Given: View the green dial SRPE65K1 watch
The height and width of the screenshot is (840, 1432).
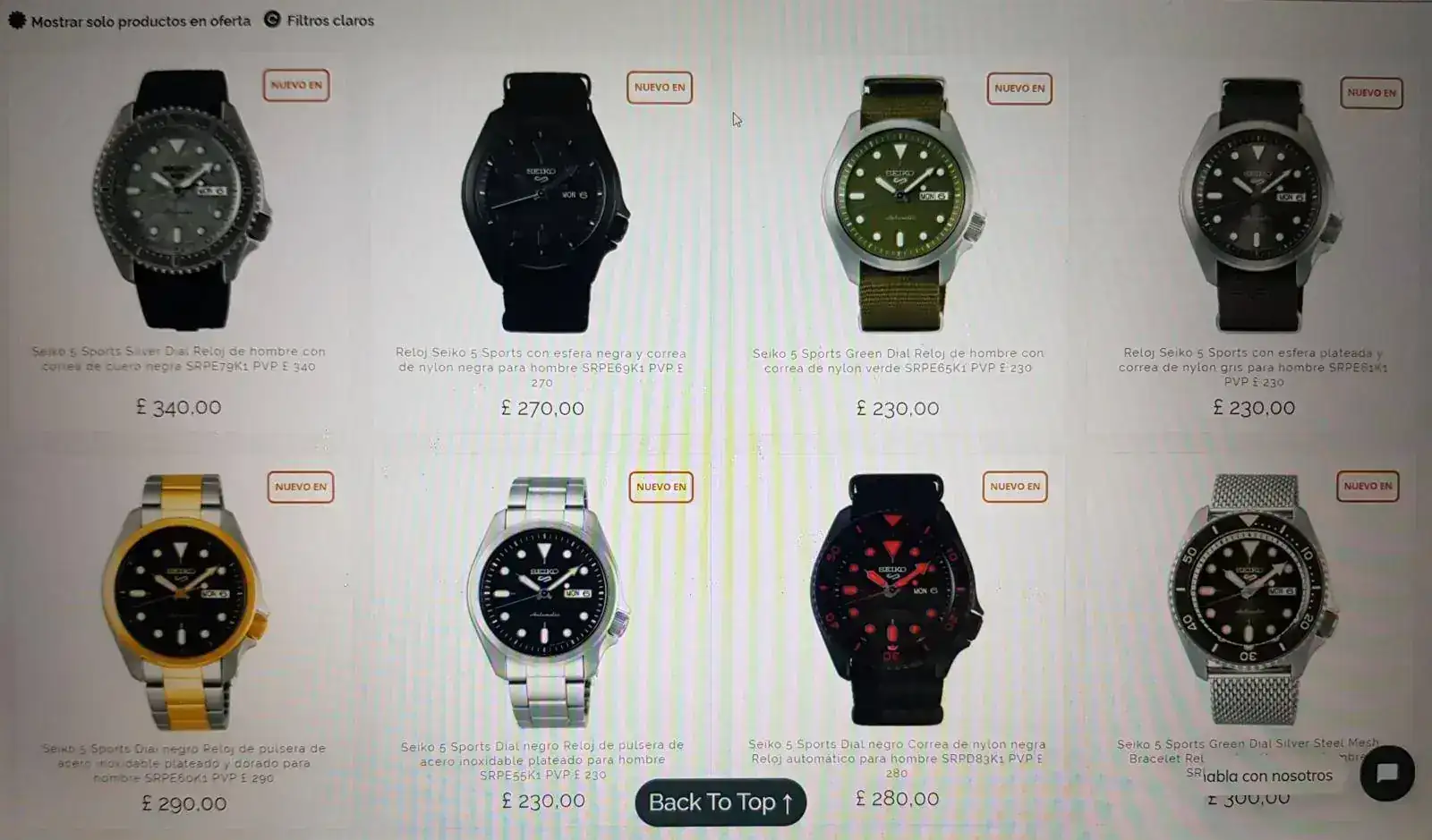Looking at the screenshot, I should 900,202.
